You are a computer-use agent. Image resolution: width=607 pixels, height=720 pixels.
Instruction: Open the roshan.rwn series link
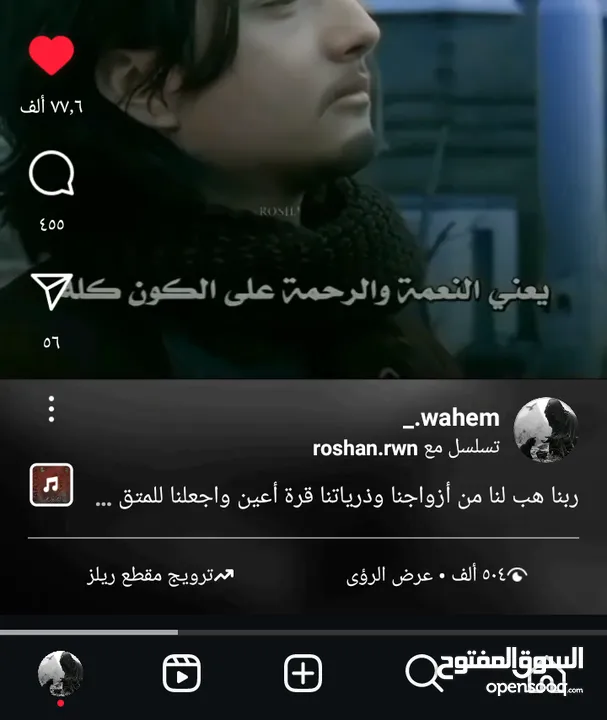coord(364,448)
